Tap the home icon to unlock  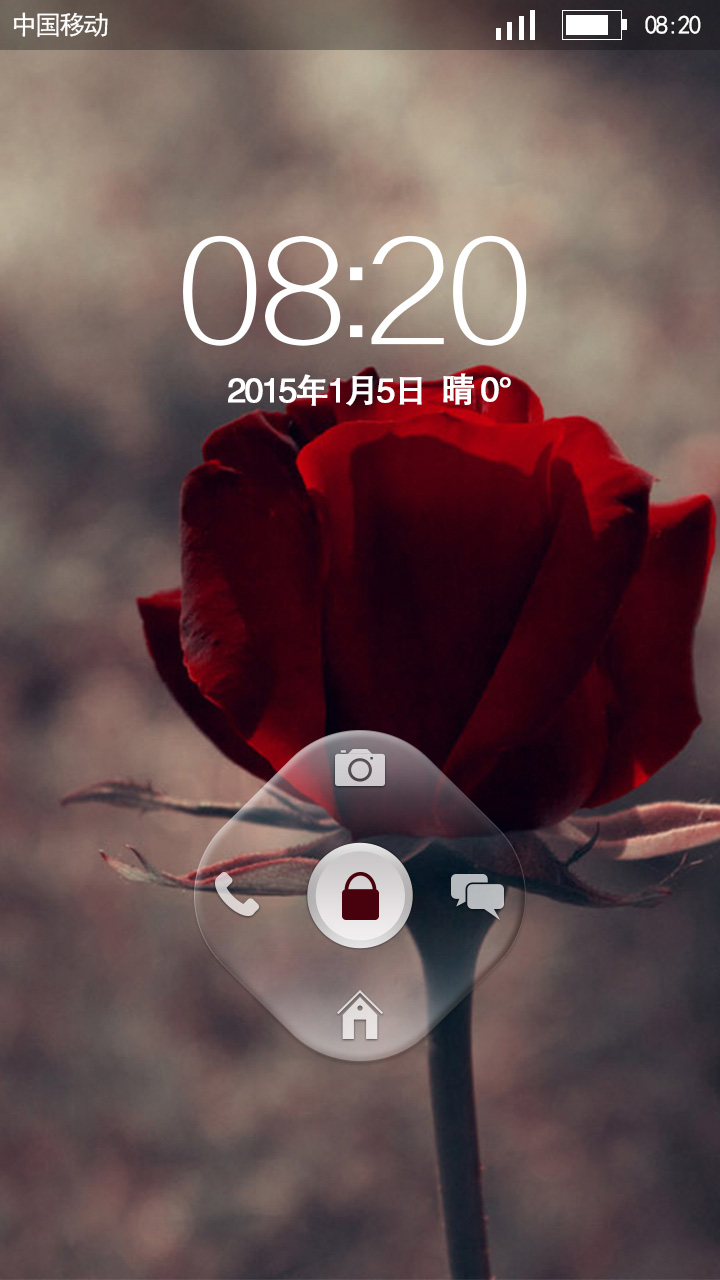tap(360, 1015)
